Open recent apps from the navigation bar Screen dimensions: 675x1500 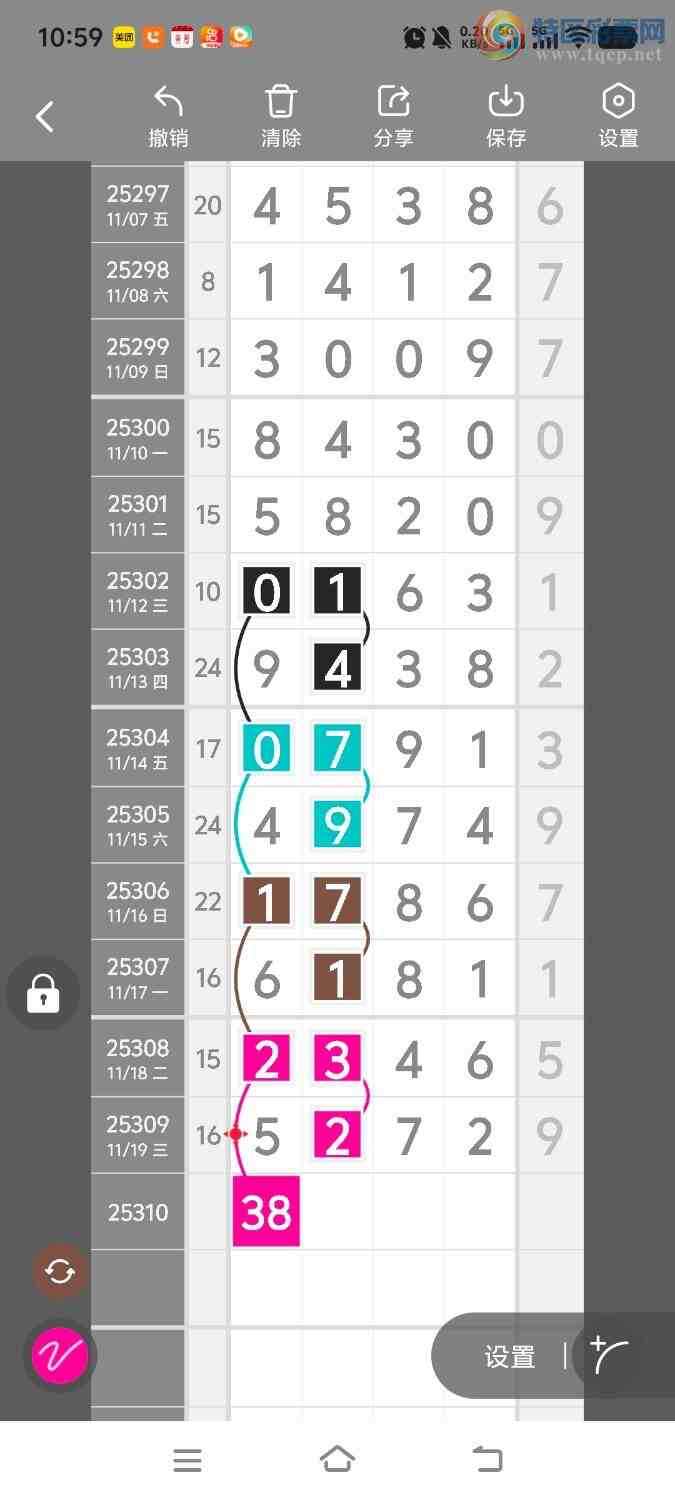click(187, 1460)
